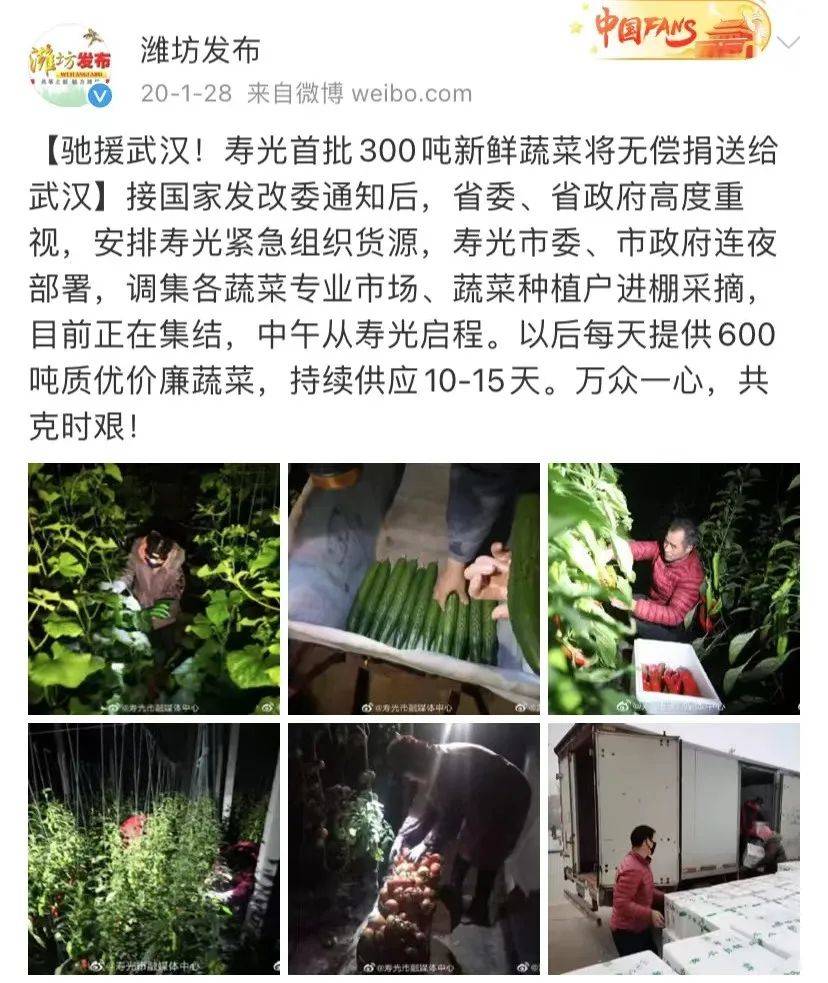Open photo of man picking red peppers
This screenshot has height=983, width=828.
(x=673, y=588)
